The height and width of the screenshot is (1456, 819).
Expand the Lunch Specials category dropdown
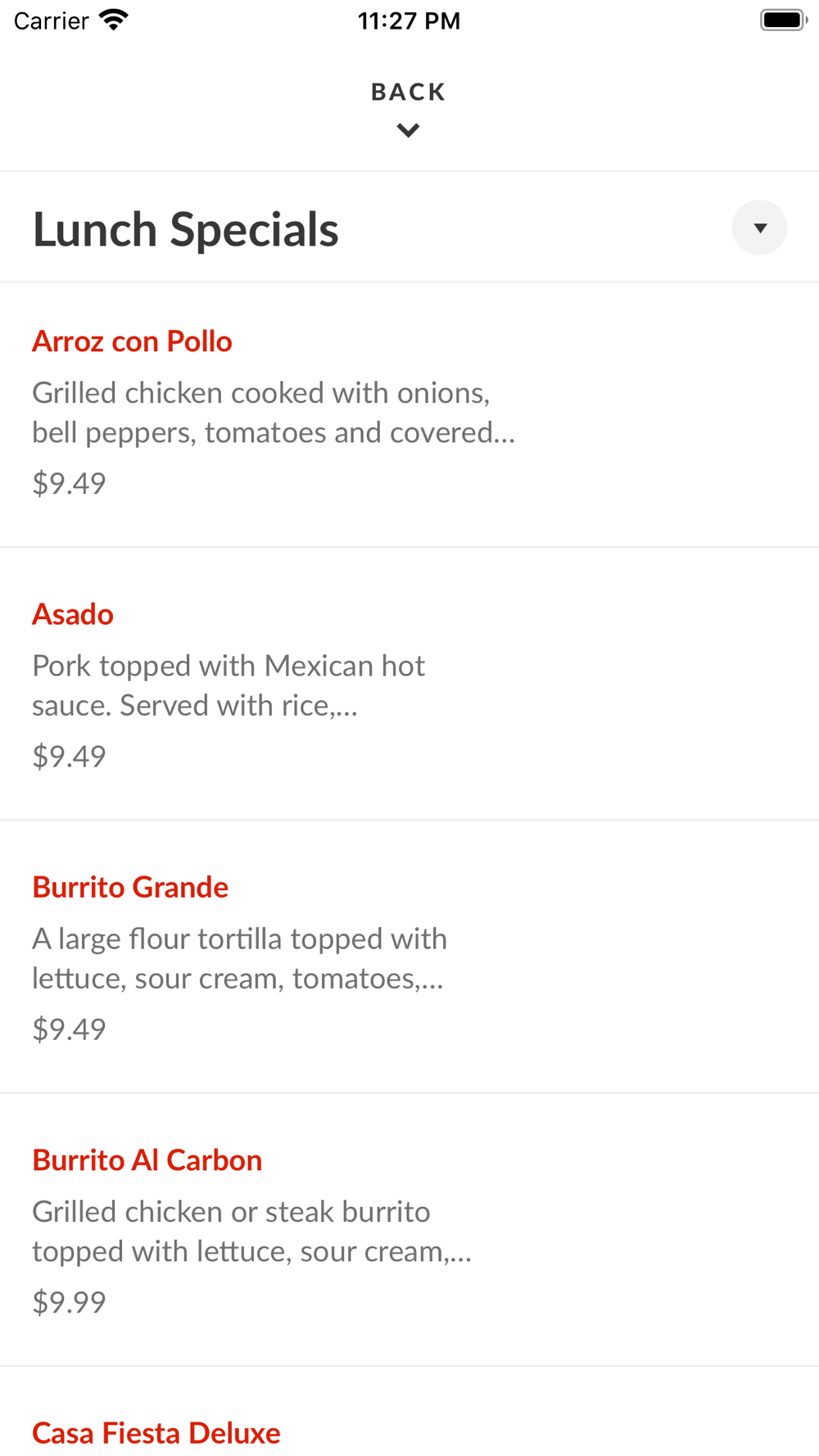pyautogui.click(x=759, y=228)
